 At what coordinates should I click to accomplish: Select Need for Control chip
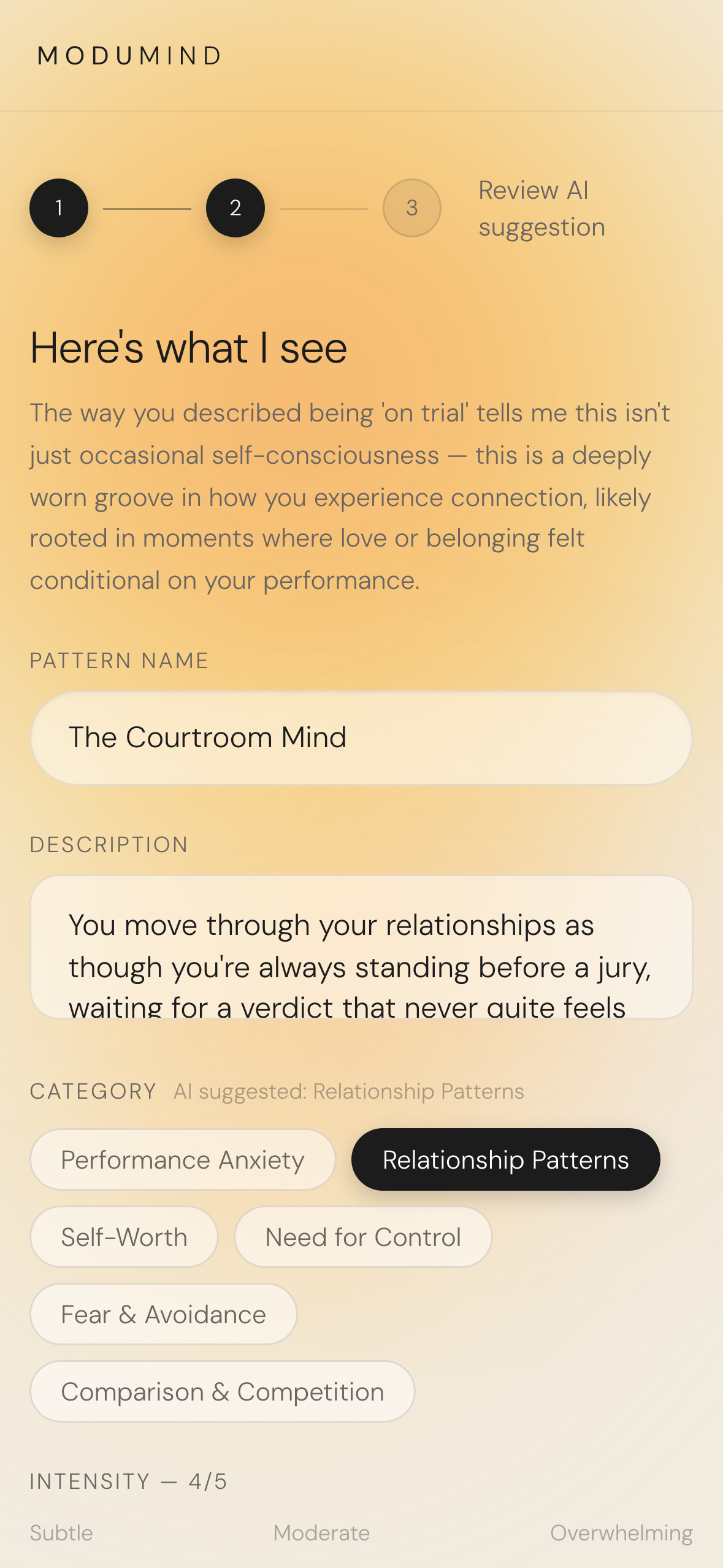click(363, 1237)
